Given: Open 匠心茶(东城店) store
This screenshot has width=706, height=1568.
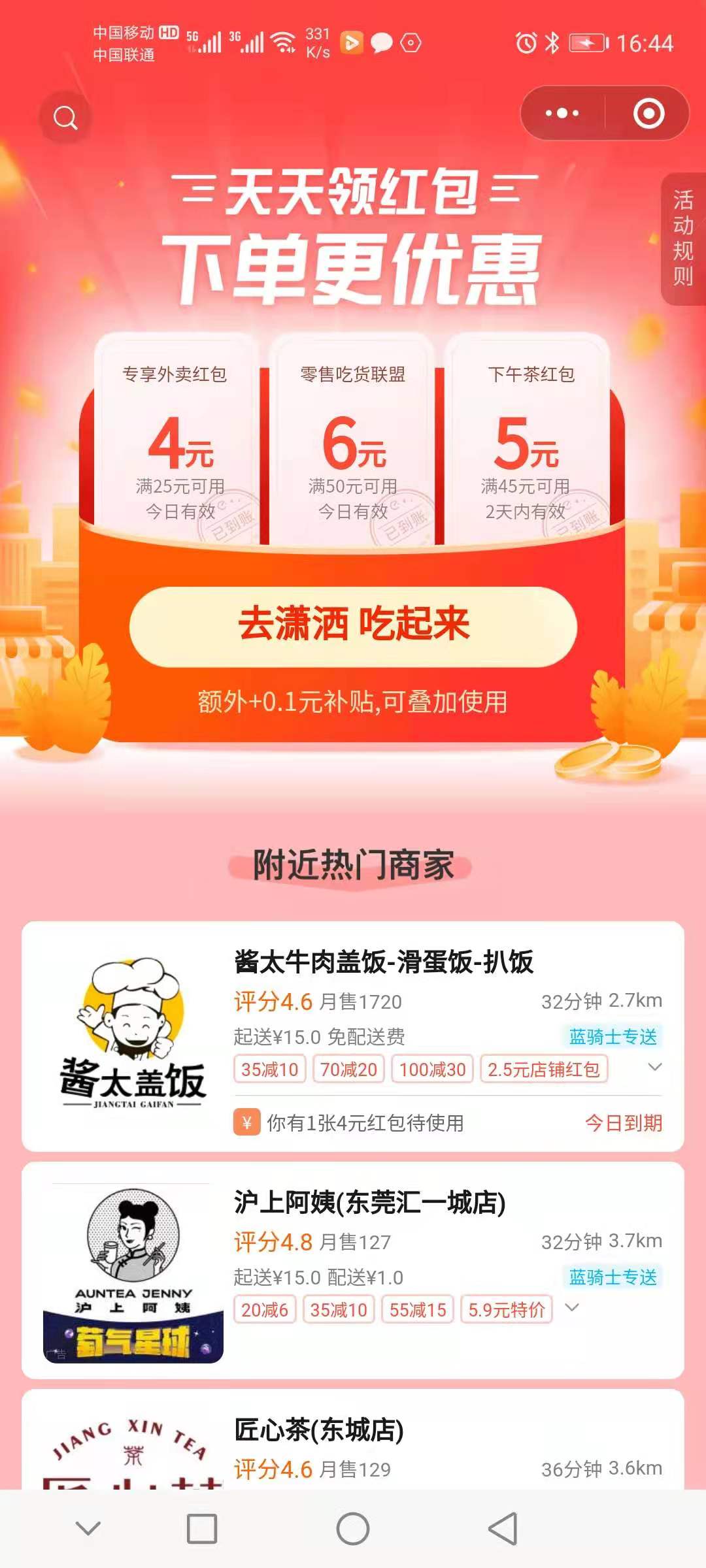Looking at the screenshot, I should 319,1430.
